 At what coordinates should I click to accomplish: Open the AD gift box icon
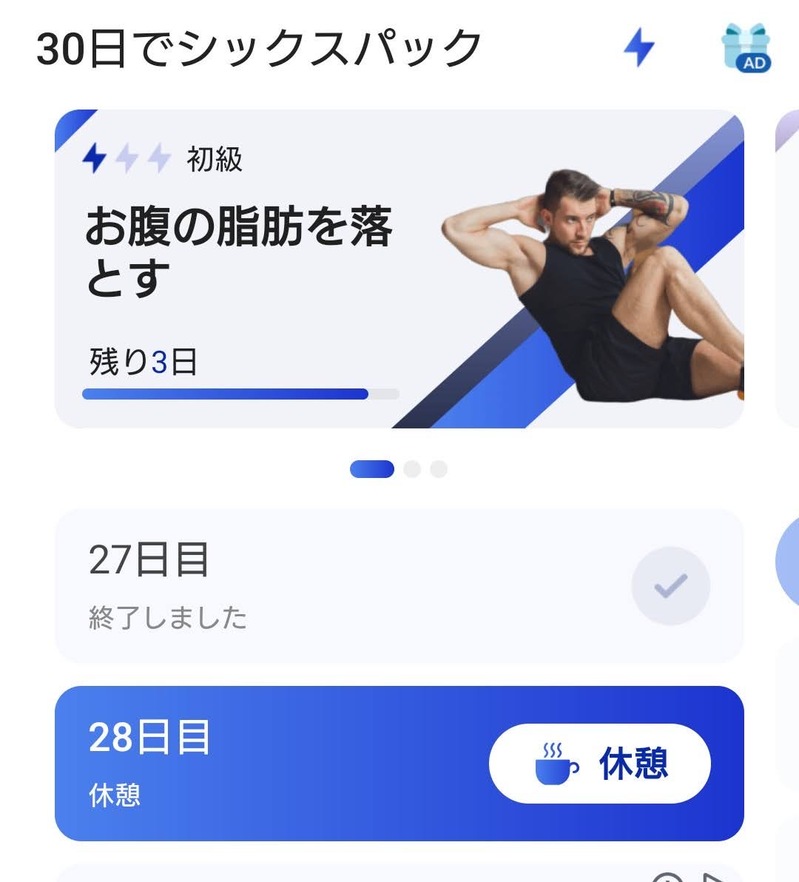[746, 47]
